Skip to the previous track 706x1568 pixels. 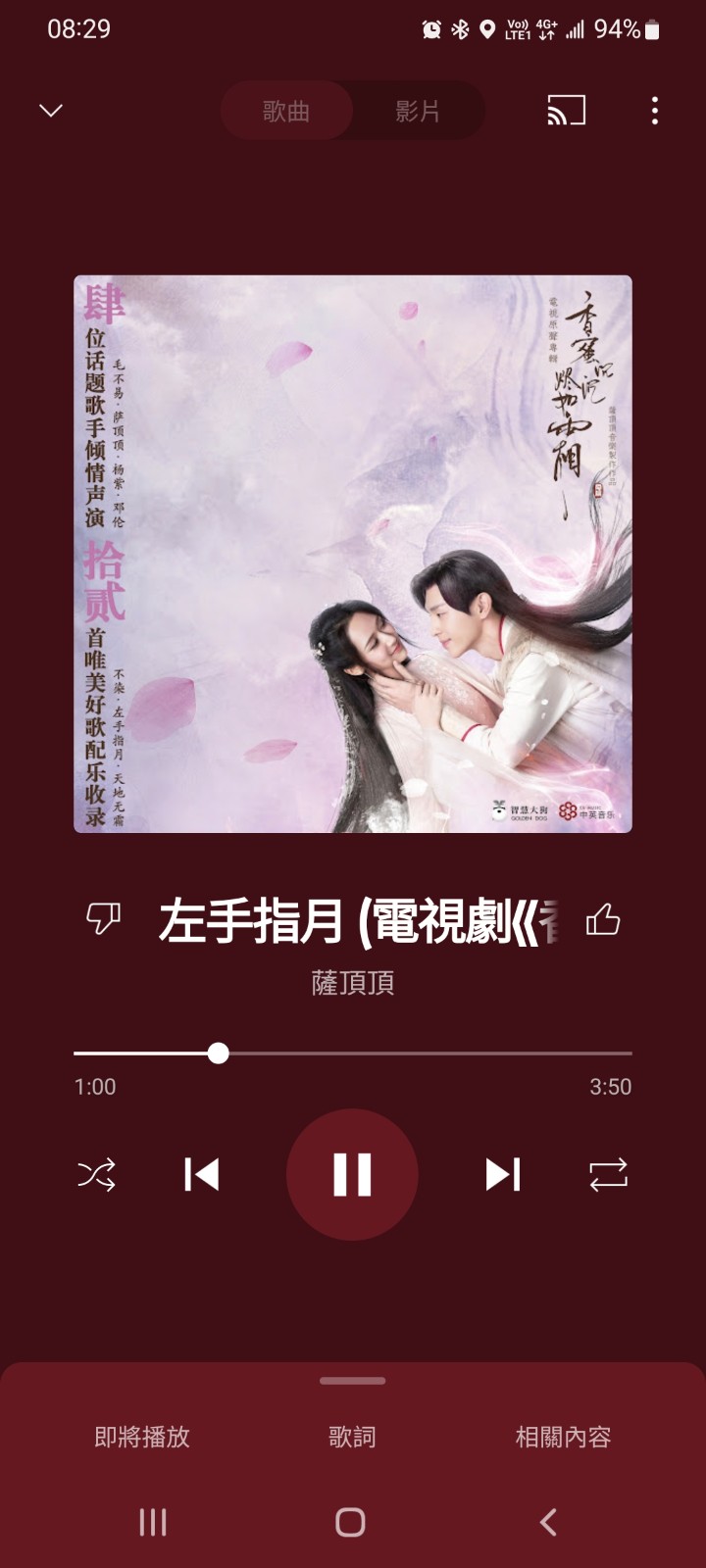pyautogui.click(x=202, y=1174)
